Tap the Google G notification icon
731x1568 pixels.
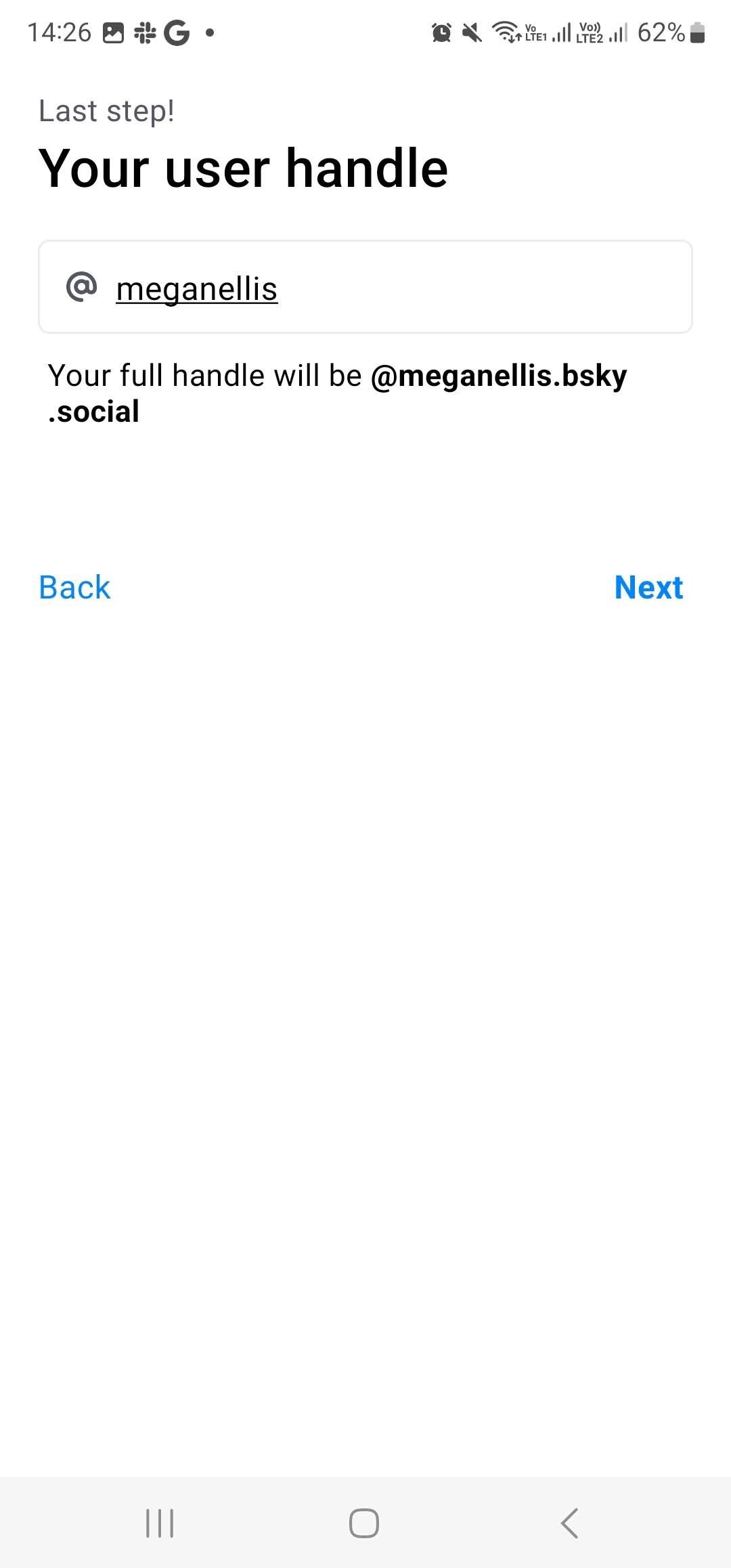[x=177, y=32]
